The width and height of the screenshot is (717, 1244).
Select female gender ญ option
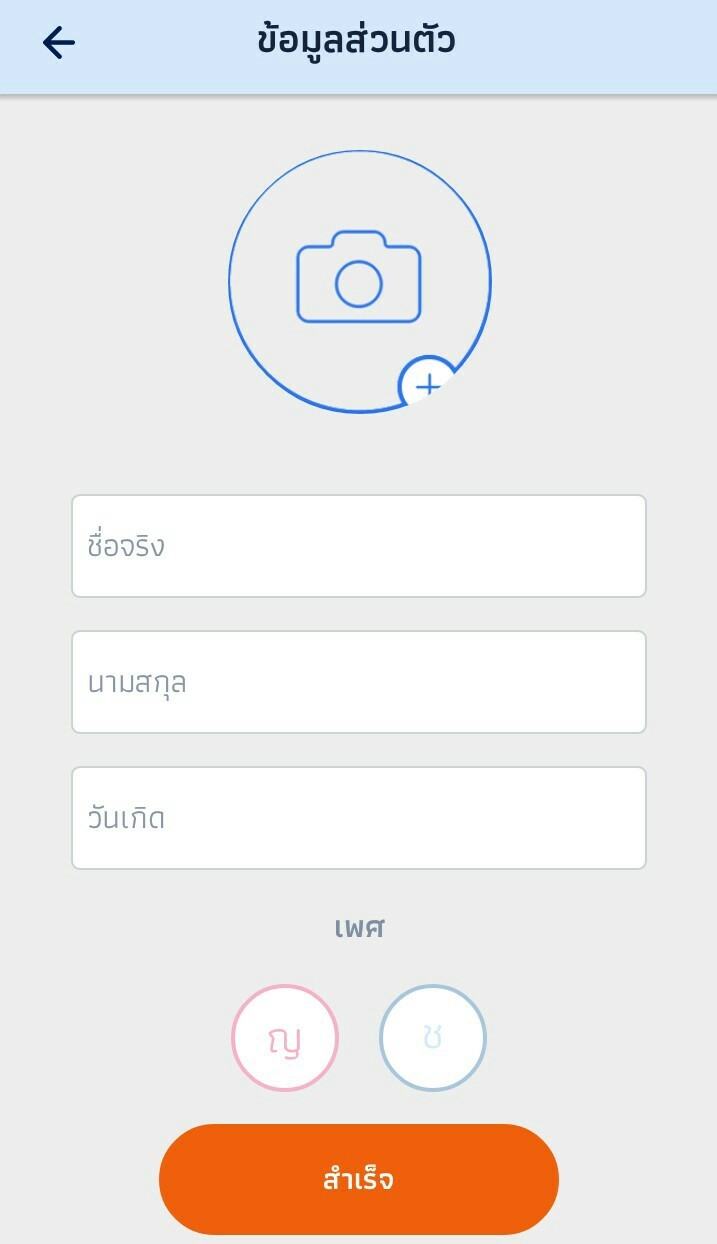point(285,1038)
